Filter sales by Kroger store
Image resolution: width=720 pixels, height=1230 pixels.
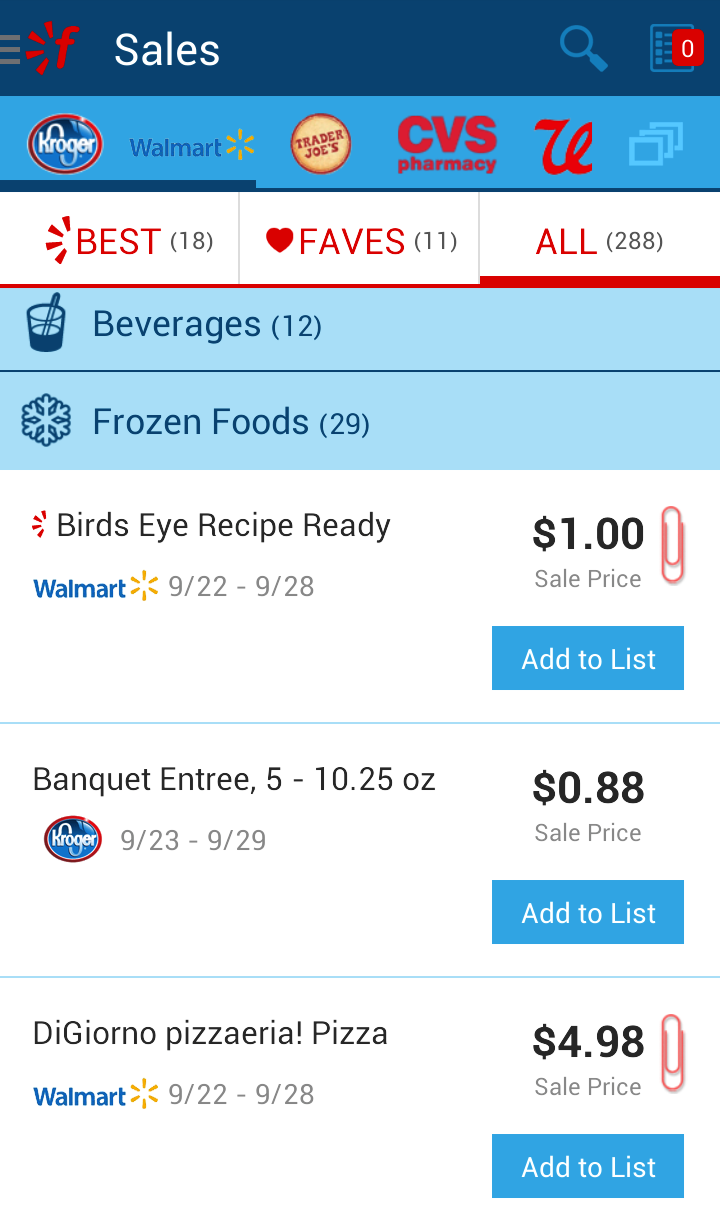(x=64, y=145)
